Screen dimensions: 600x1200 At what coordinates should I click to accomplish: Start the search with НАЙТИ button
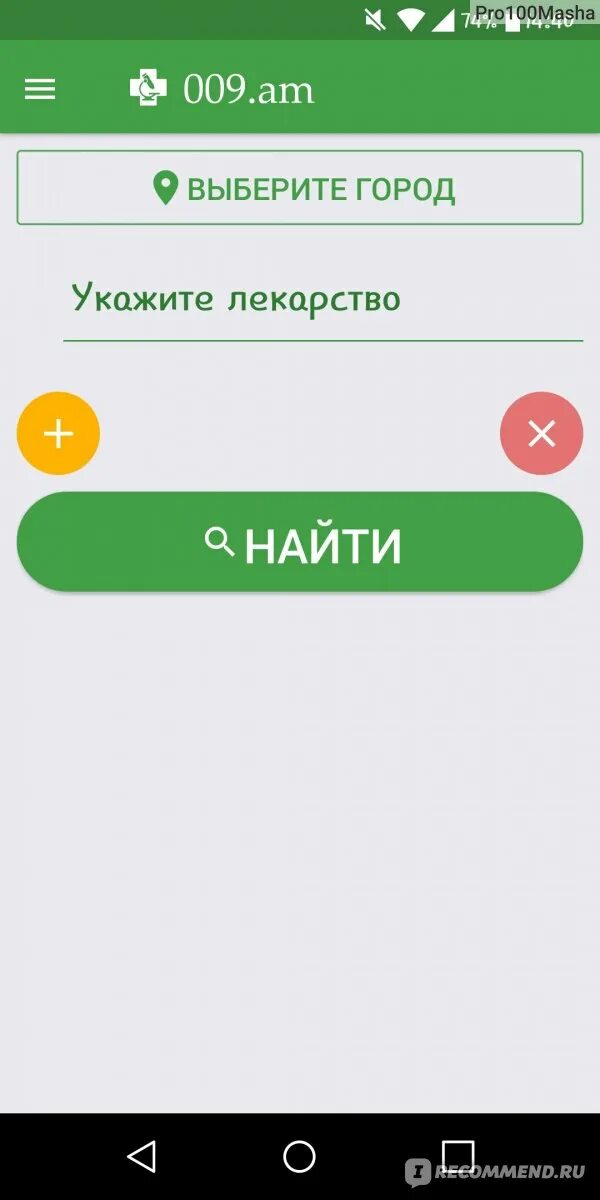(300, 541)
